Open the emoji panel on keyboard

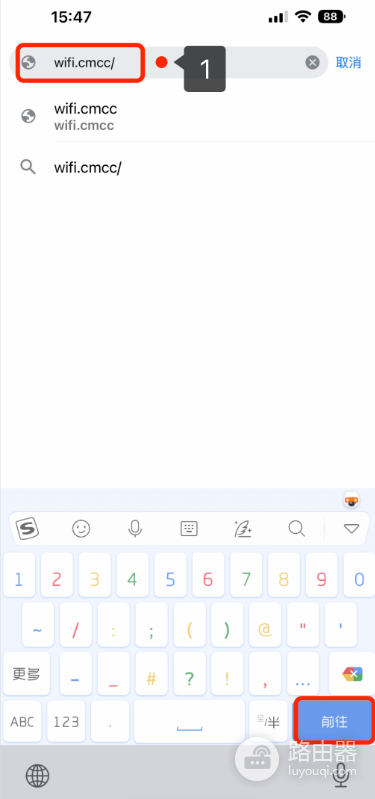(x=81, y=529)
